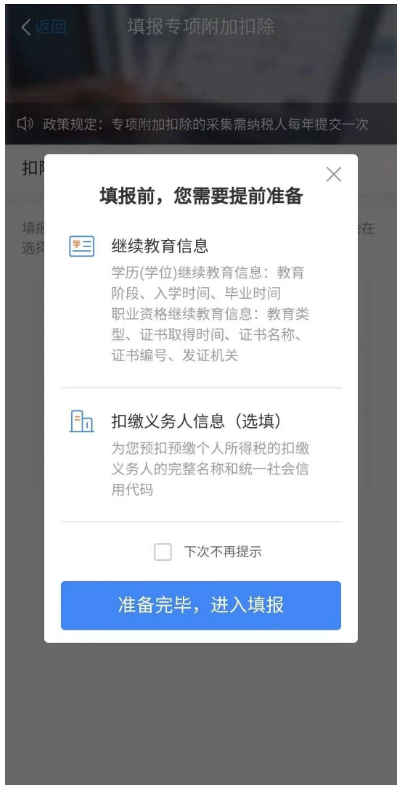Go back using 返回 arrow
This screenshot has height=791, width=406.
(43, 27)
